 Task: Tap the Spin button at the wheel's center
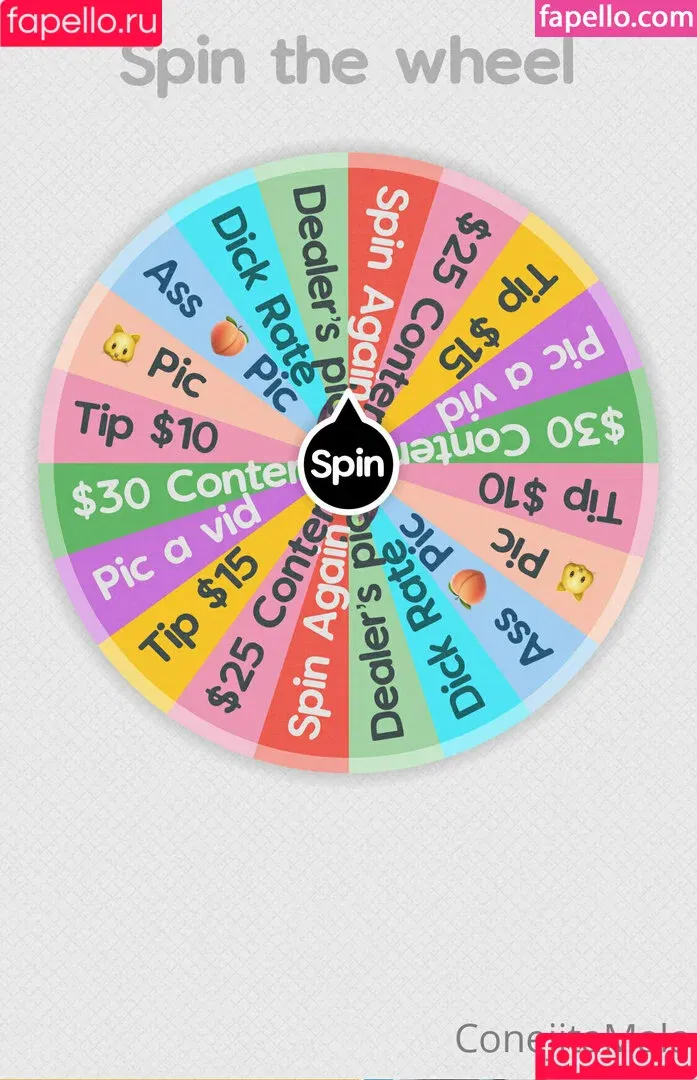[x=346, y=464]
